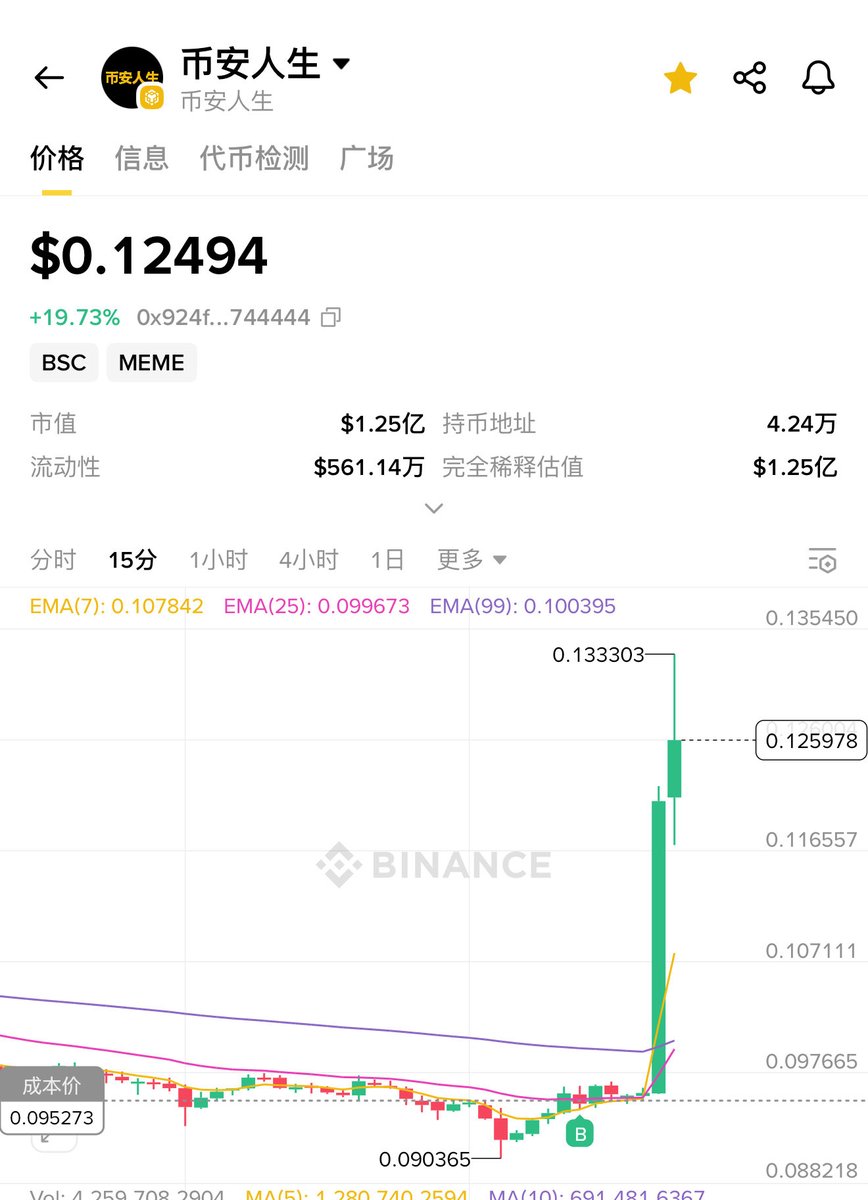868x1200 pixels.
Task: Go back with the arrow icon
Action: pyautogui.click(x=49, y=78)
